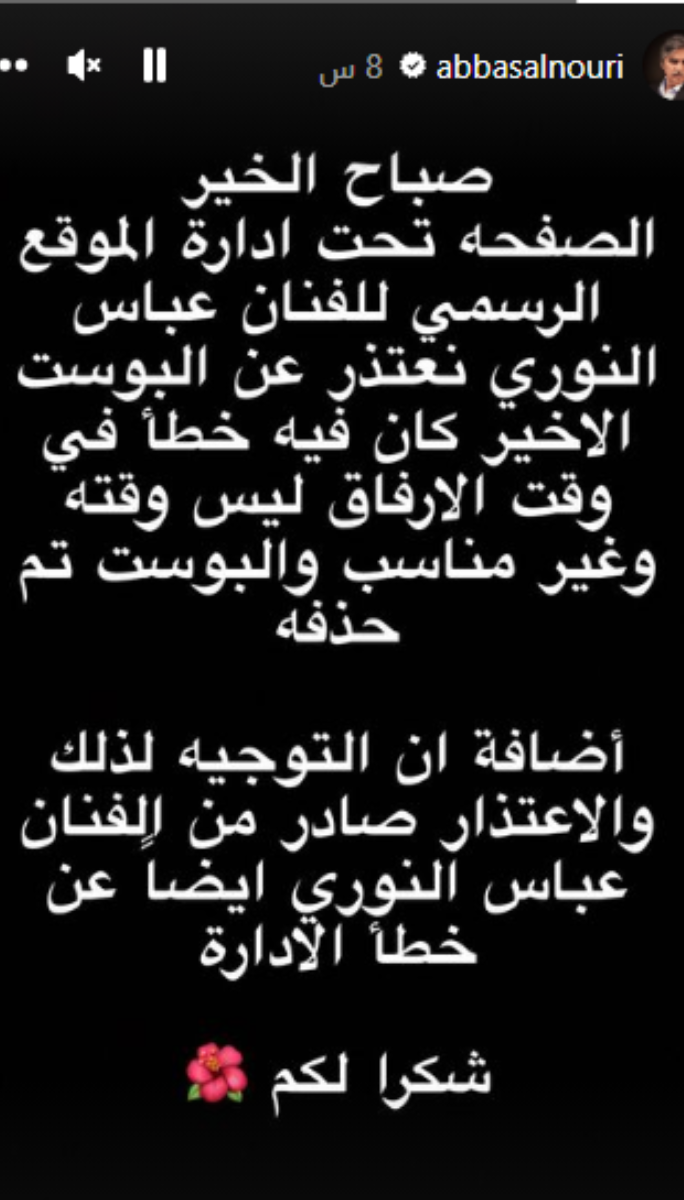This screenshot has width=684, height=1200.
Task: Open the three-dot more options menu
Action: pyautogui.click(x=14, y=67)
